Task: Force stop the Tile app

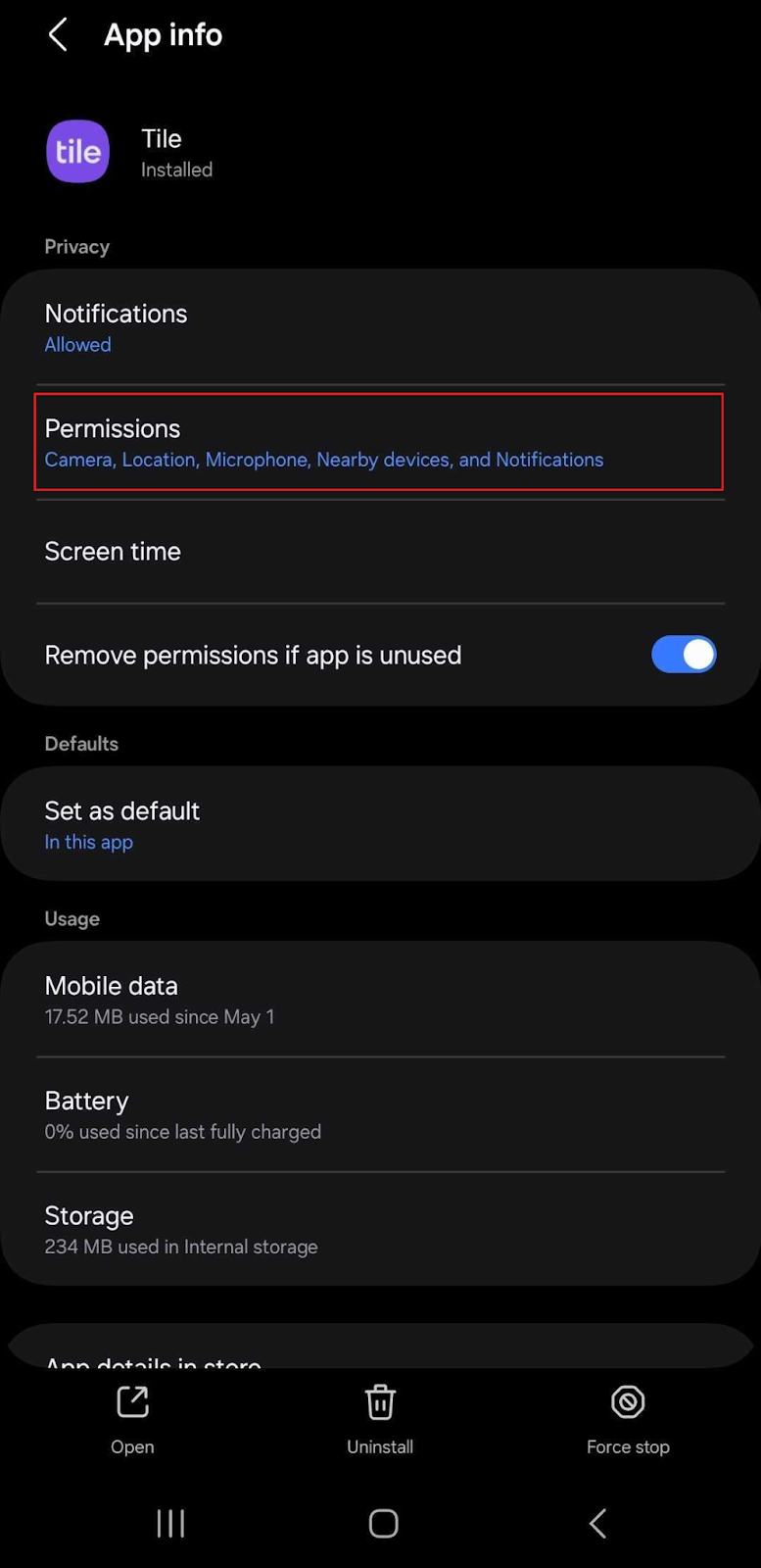Action: (x=628, y=1420)
